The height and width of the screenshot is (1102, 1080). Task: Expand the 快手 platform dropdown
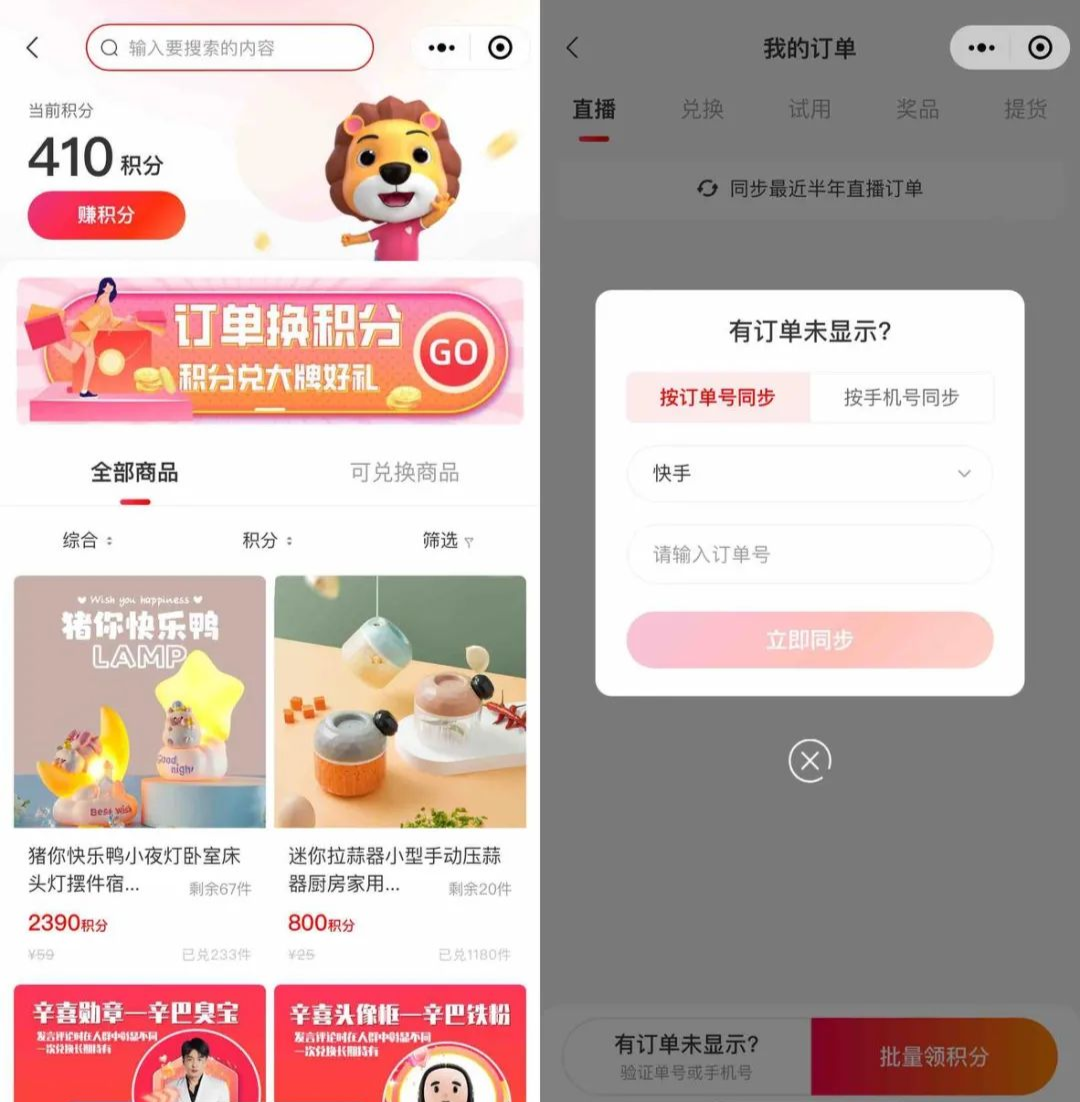(809, 474)
